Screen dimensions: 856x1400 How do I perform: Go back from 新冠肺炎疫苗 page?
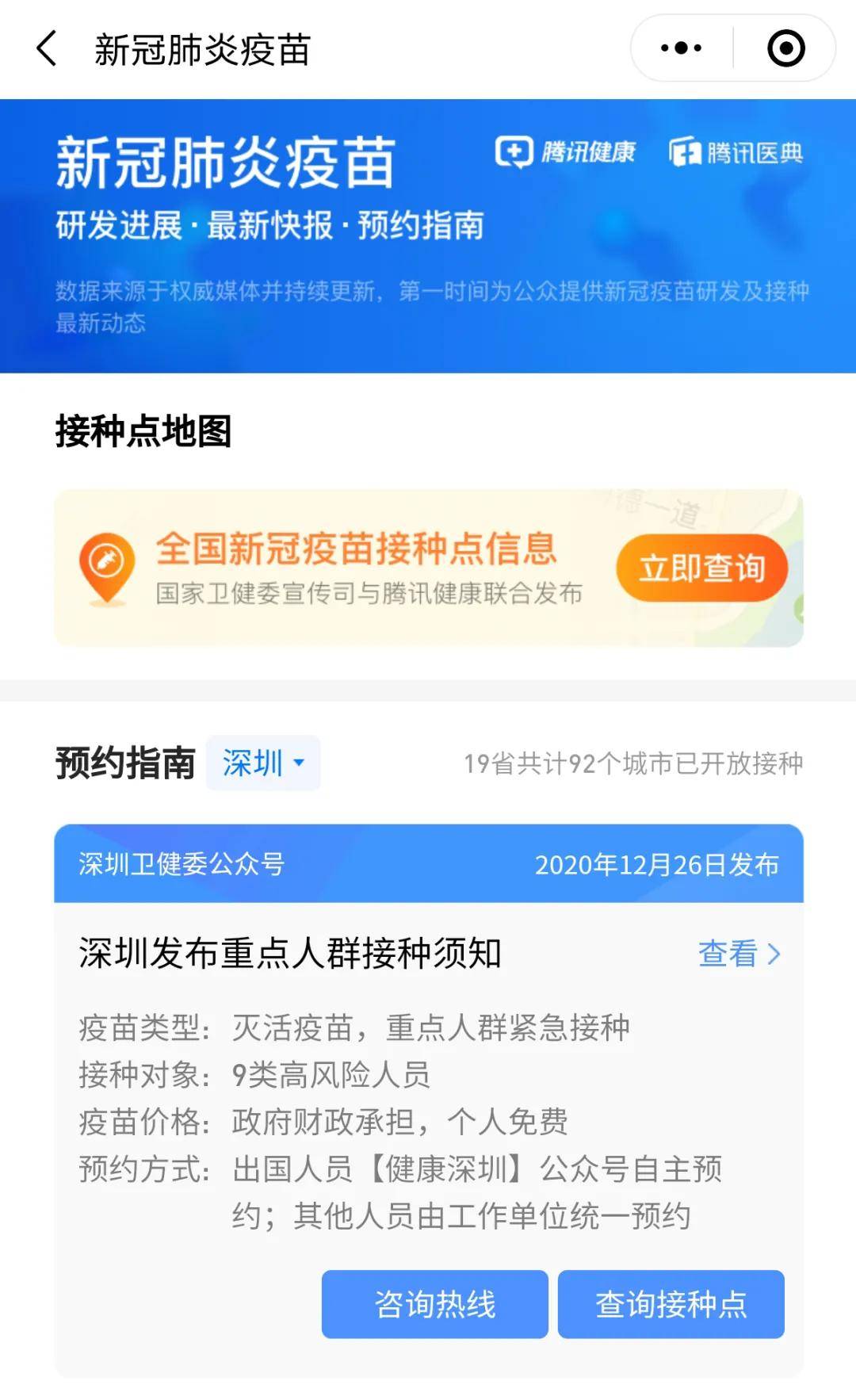pyautogui.click(x=48, y=49)
